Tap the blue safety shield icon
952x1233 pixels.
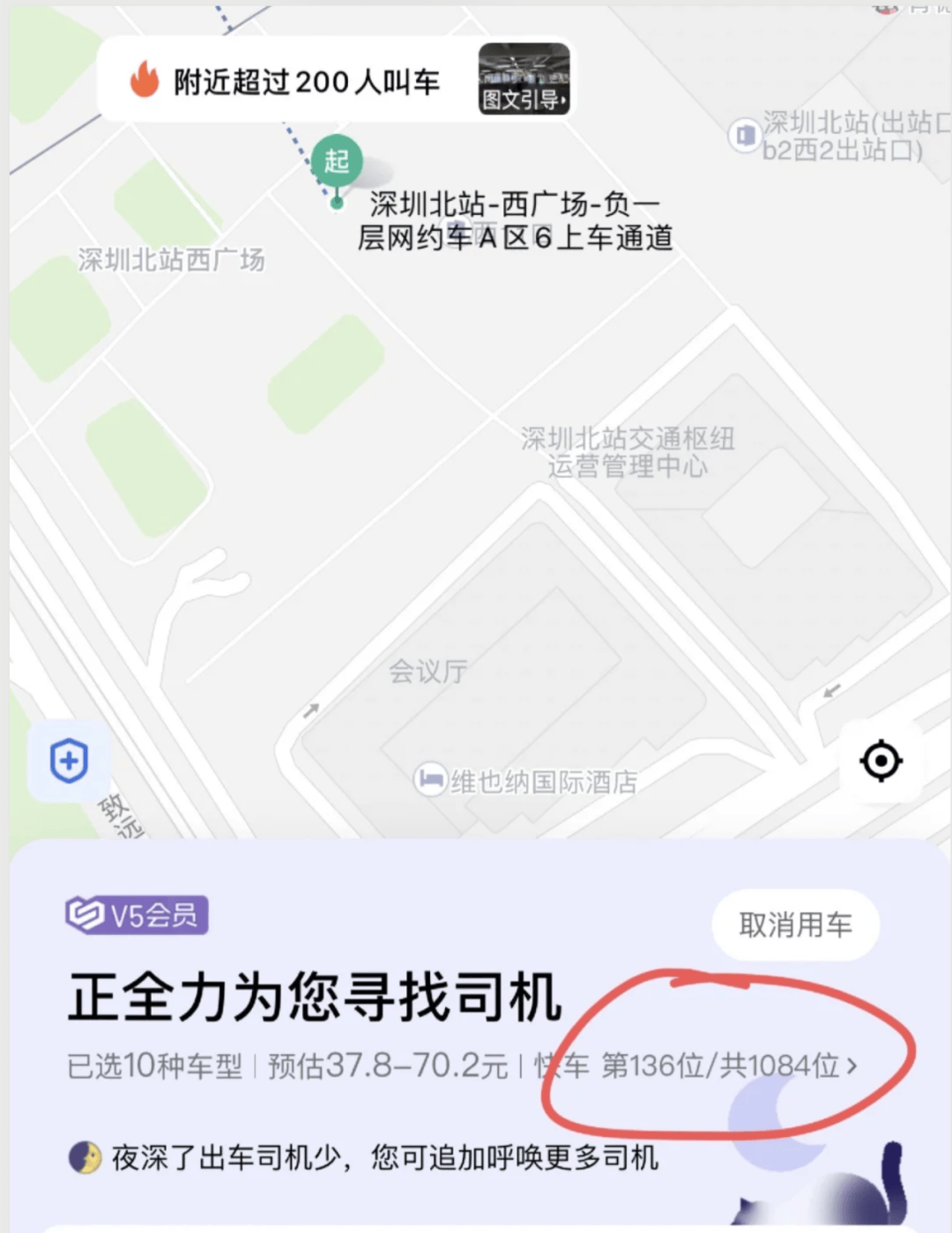(68, 761)
